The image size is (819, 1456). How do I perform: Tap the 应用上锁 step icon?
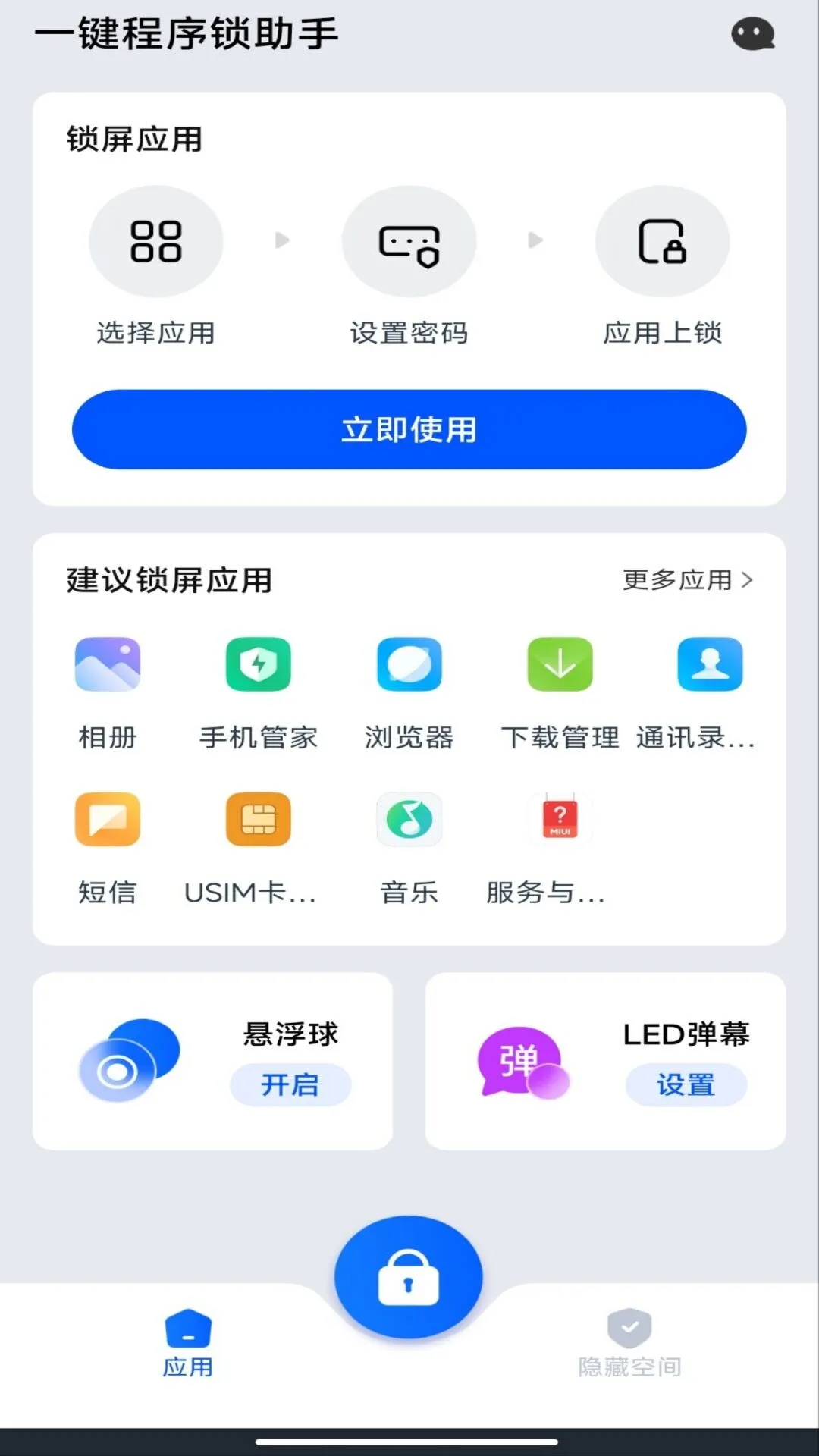click(662, 240)
